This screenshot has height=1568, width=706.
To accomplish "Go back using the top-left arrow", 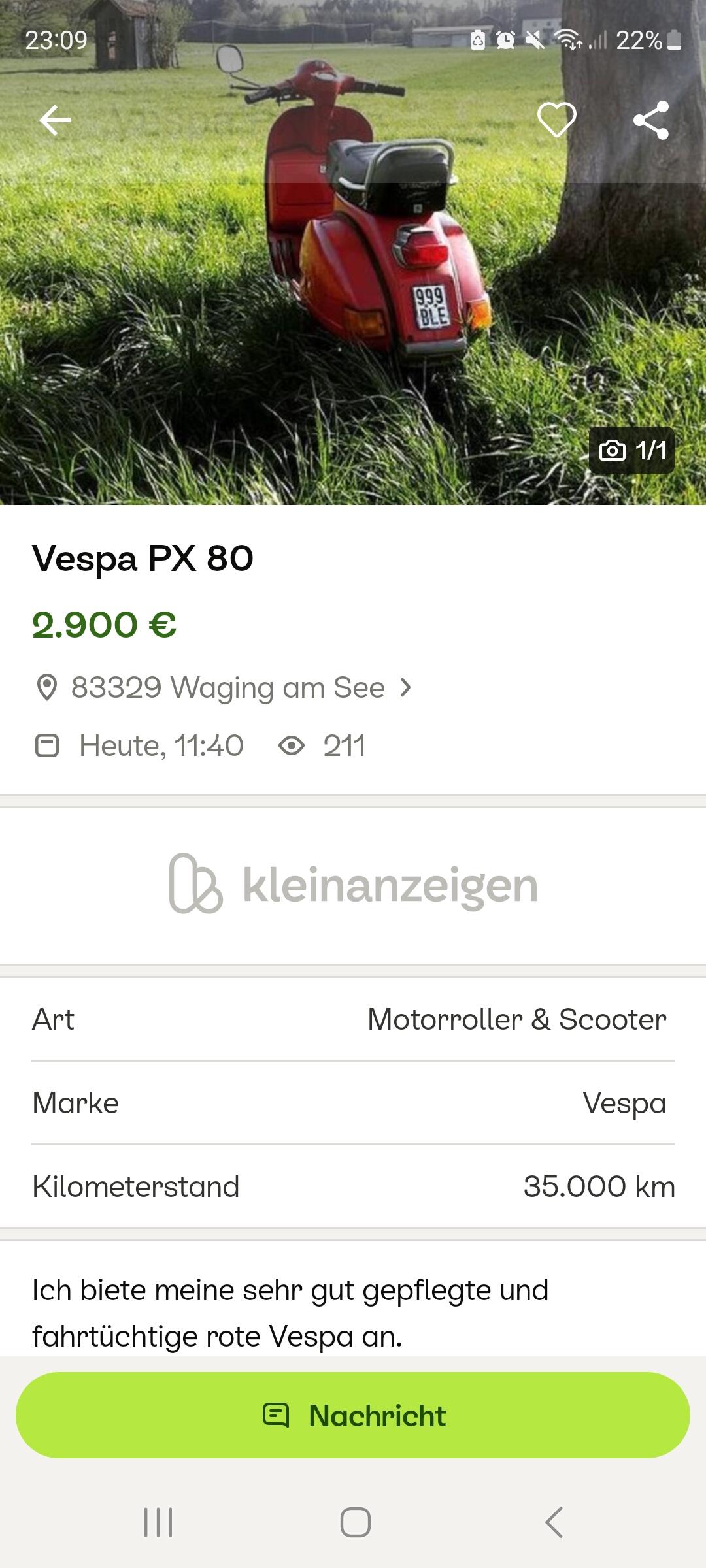I will click(x=55, y=120).
